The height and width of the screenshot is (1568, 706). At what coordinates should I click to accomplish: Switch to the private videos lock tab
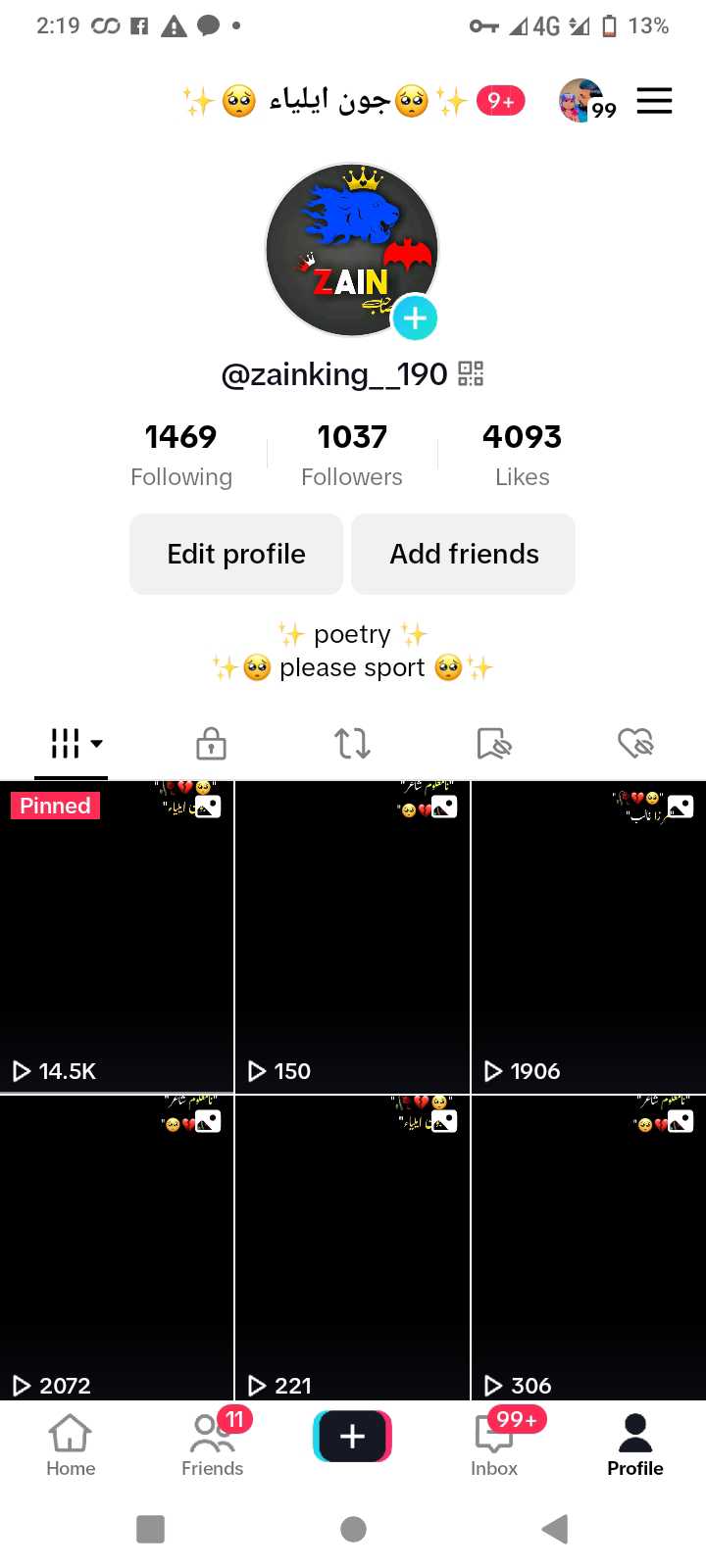(211, 744)
